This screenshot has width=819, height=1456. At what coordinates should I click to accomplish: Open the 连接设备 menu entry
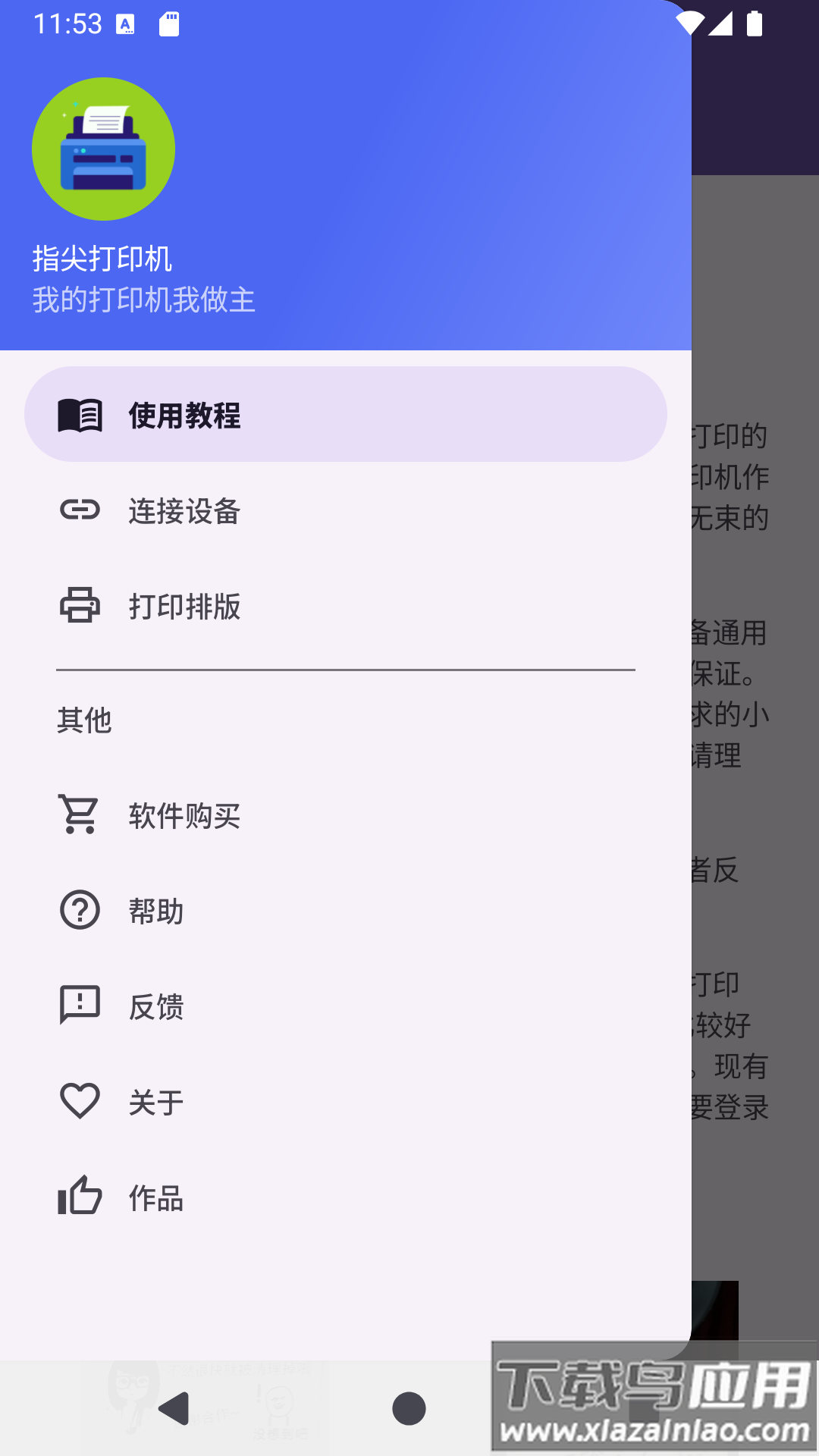(x=184, y=513)
